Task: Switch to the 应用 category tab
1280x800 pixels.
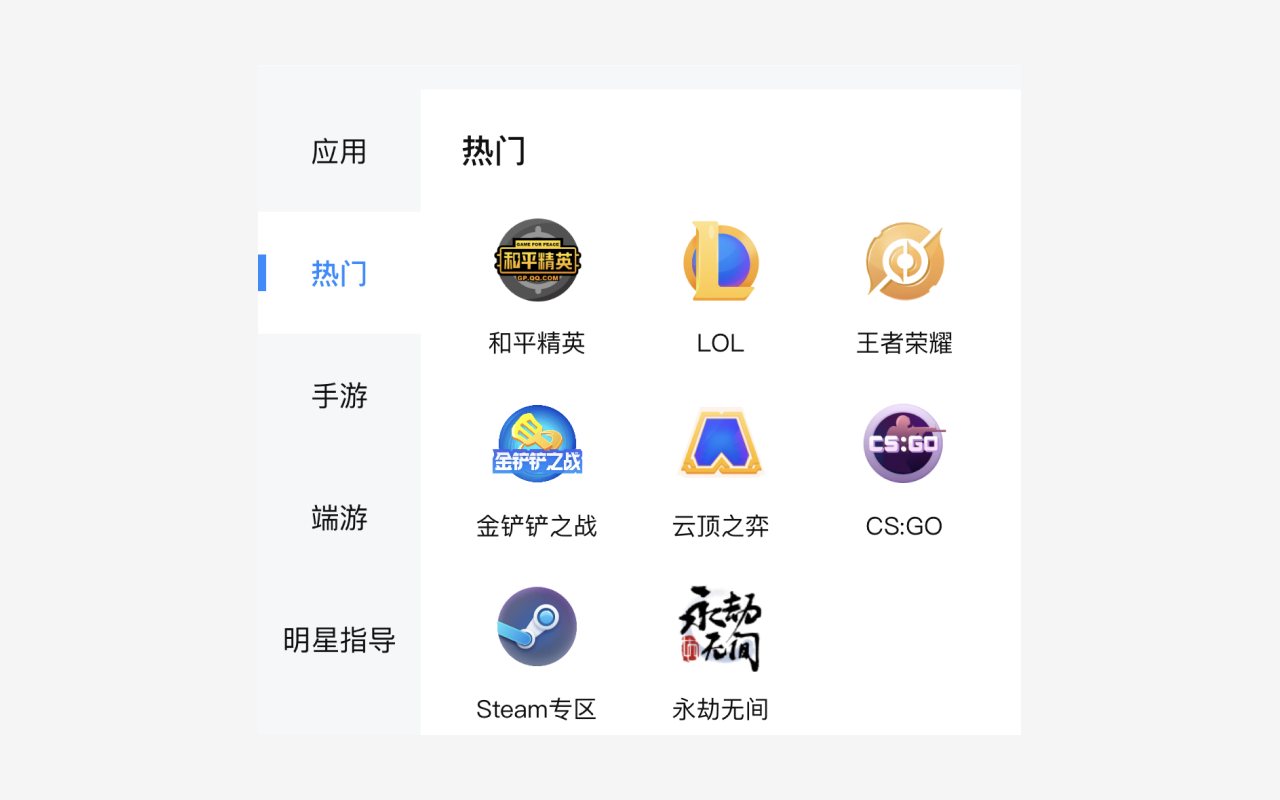Action: coord(339,152)
